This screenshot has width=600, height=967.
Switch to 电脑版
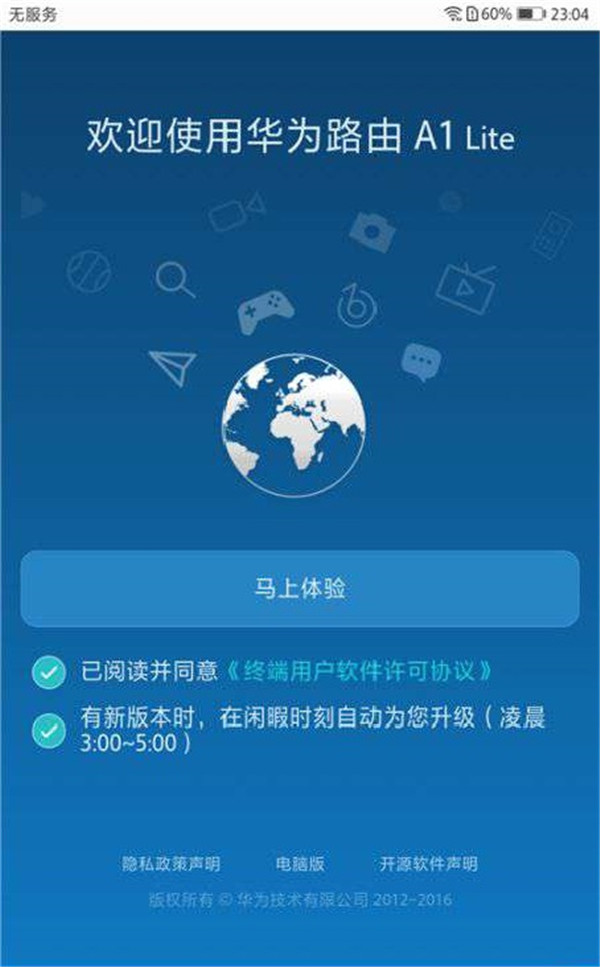(300, 864)
